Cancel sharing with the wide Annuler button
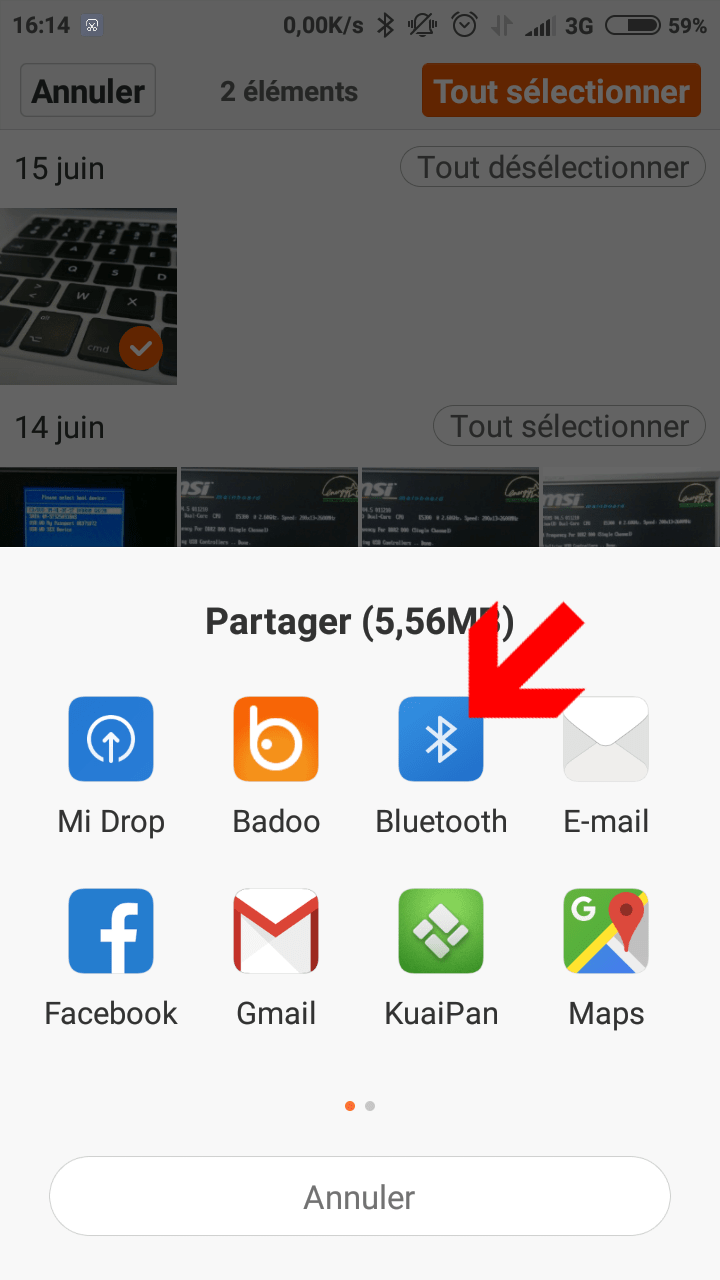 coord(360,1196)
